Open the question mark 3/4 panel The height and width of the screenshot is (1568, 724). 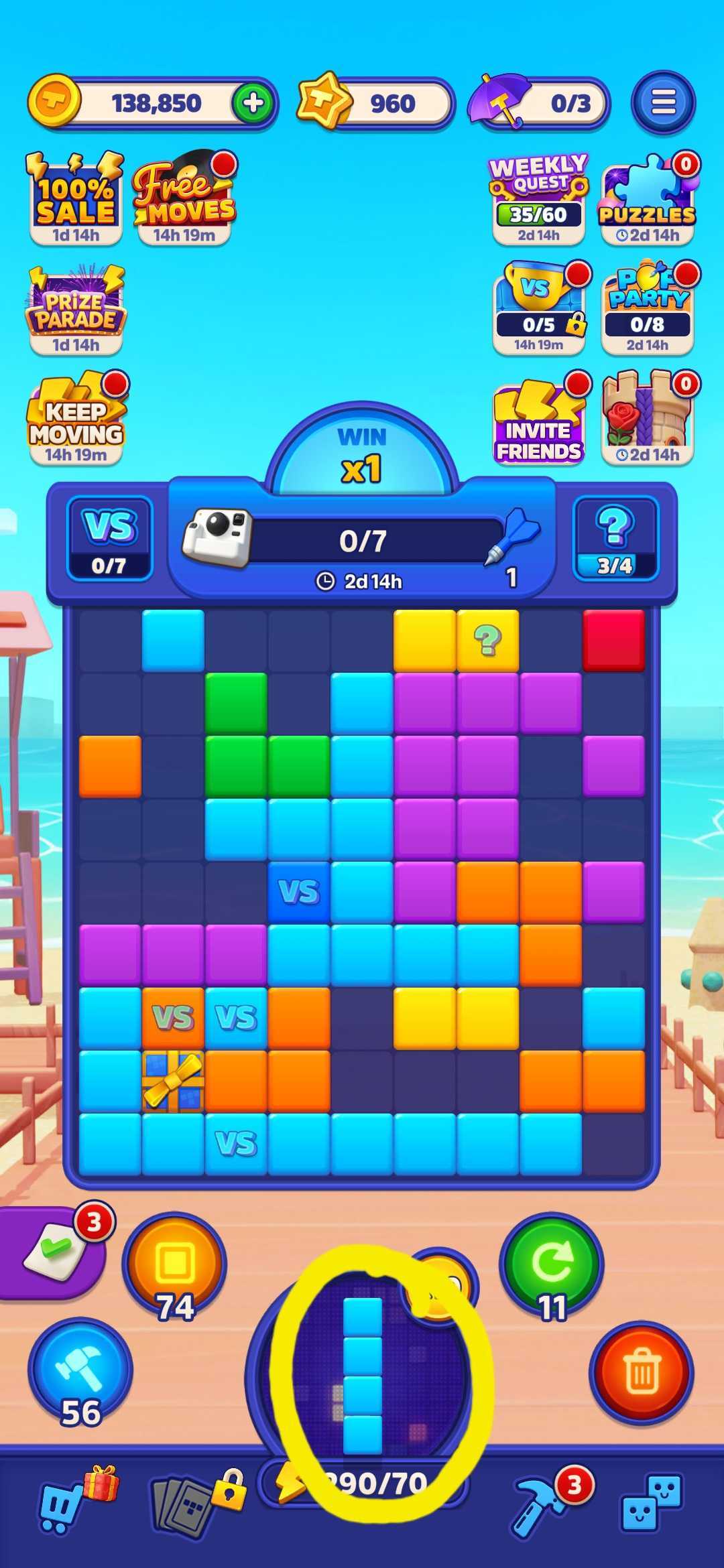(615, 539)
